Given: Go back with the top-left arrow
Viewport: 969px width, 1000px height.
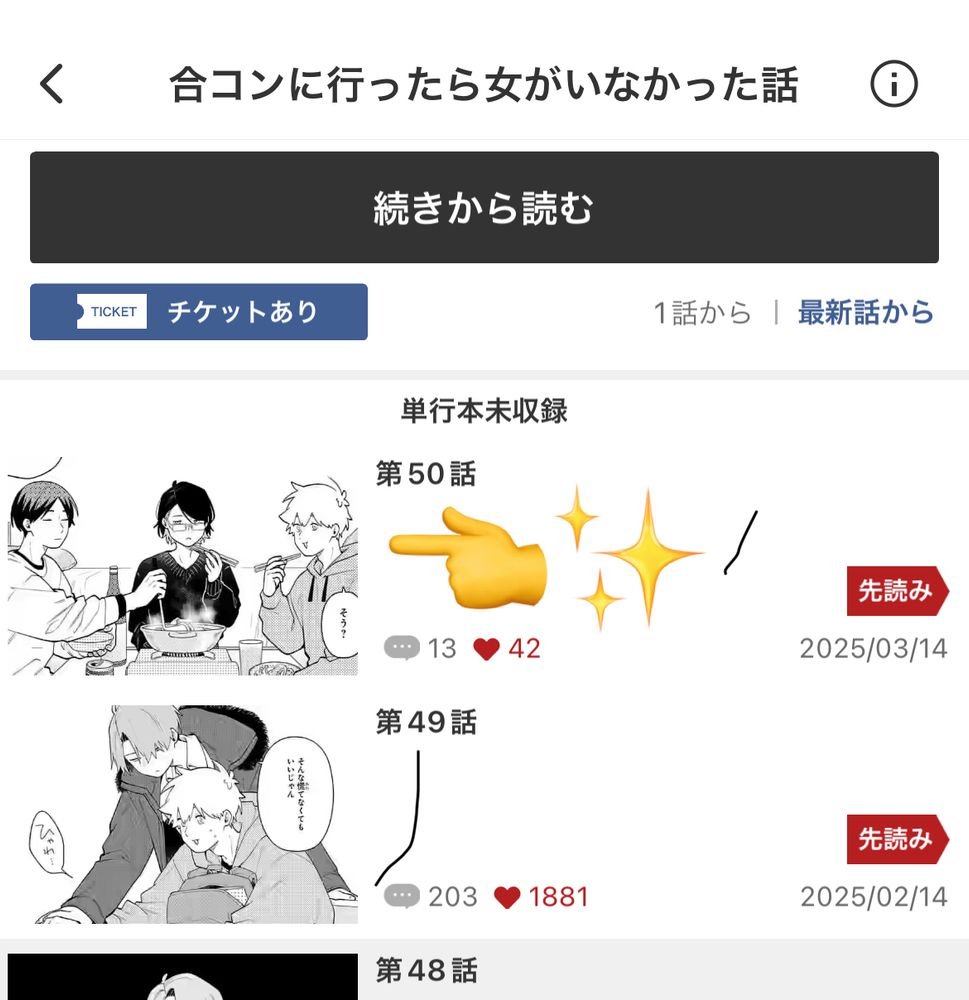Looking at the screenshot, I should [52, 85].
